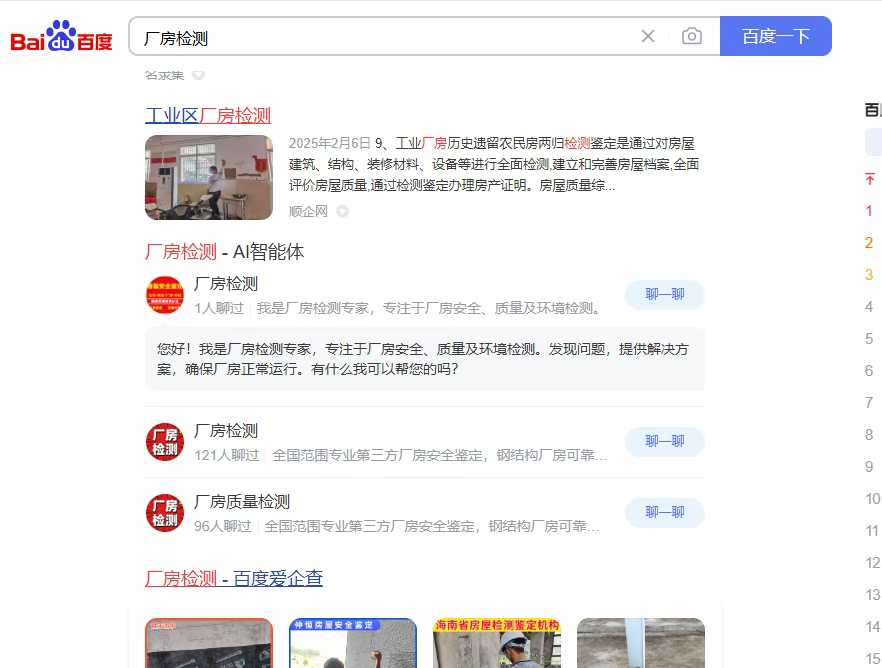The height and width of the screenshot is (668, 882).
Task: Open the 厂房检测 - AI智能体 heading link
Action: click(224, 252)
